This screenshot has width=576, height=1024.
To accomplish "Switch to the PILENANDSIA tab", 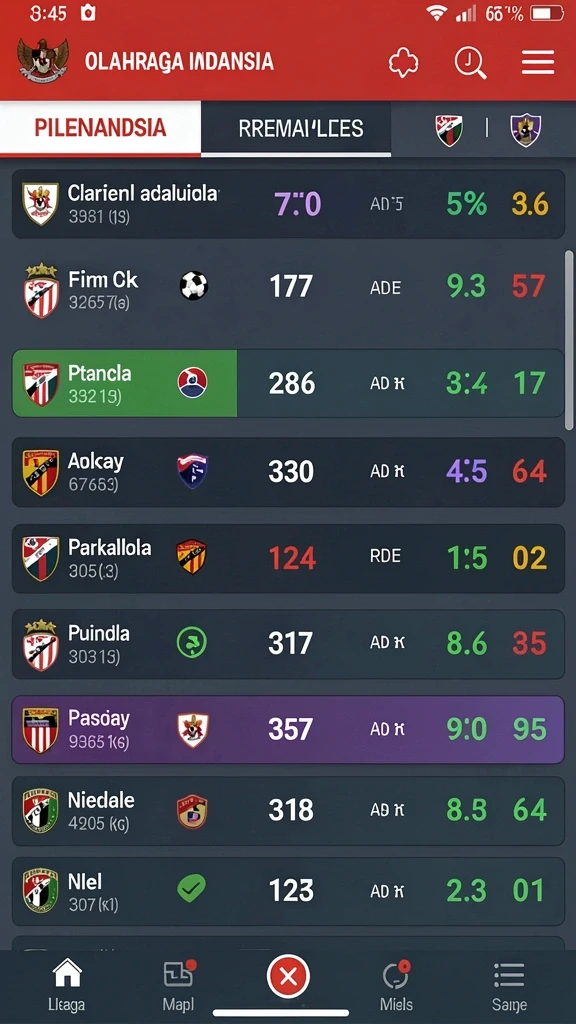I will pyautogui.click(x=100, y=128).
